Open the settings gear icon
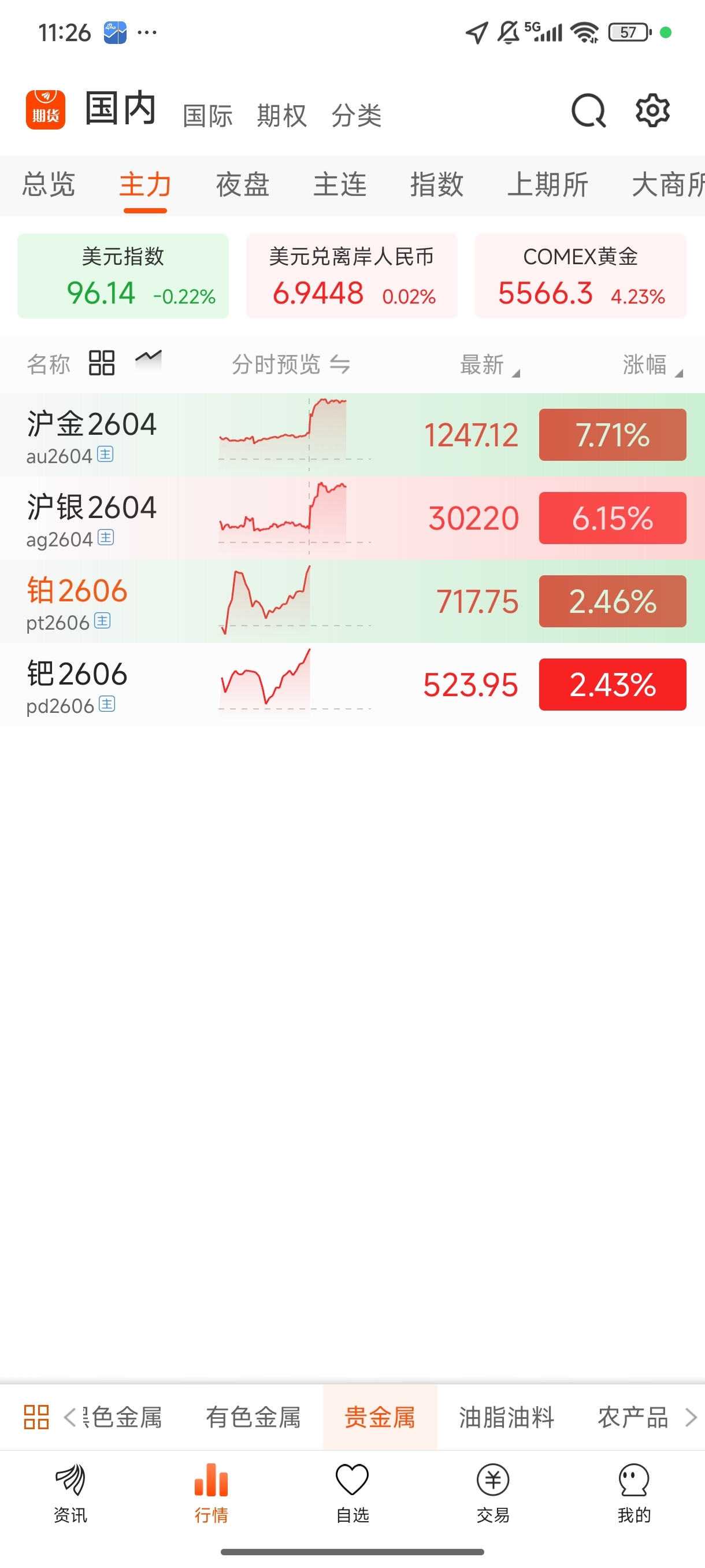 652,111
